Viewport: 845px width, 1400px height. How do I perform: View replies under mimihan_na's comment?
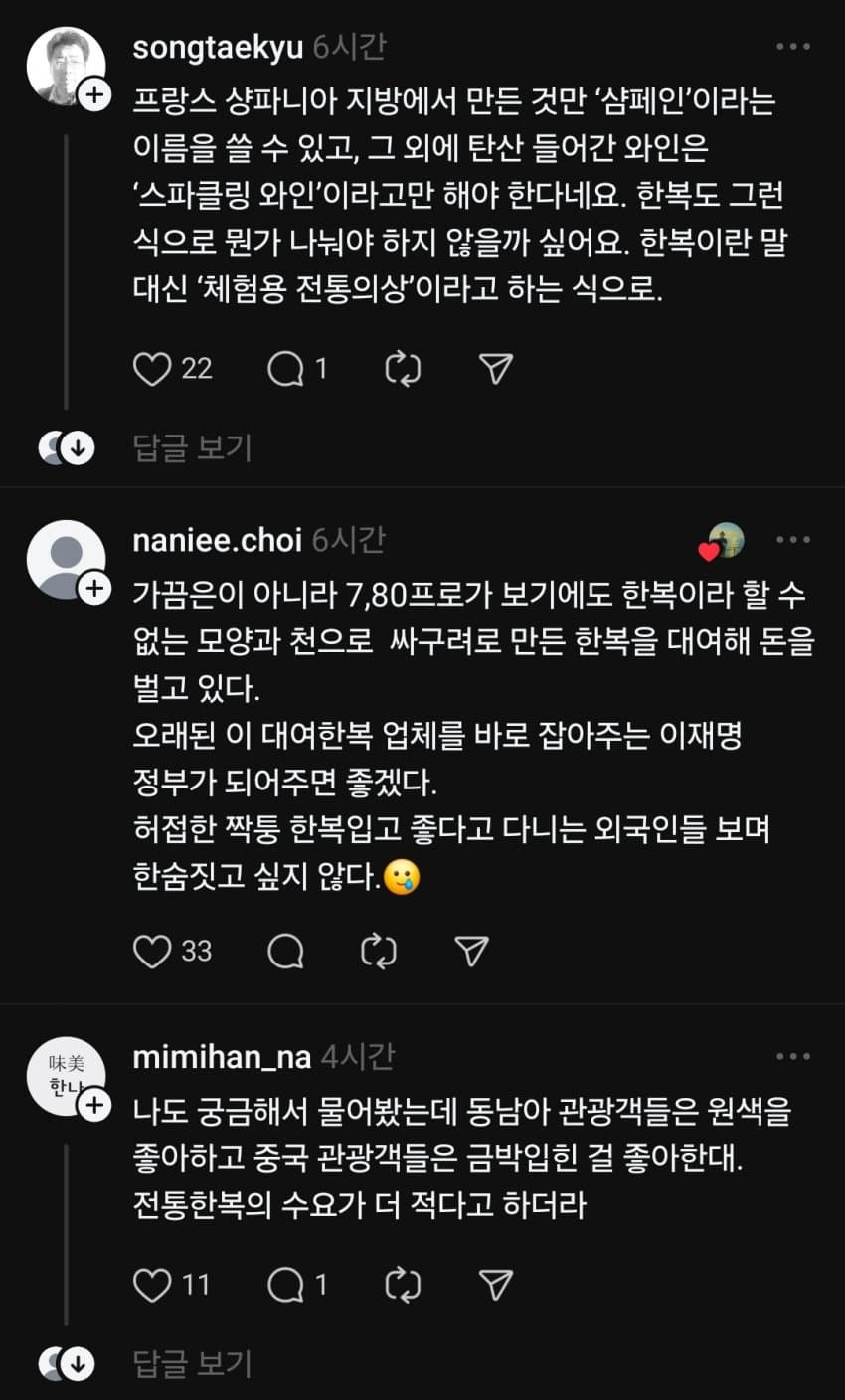pyautogui.click(x=192, y=1363)
